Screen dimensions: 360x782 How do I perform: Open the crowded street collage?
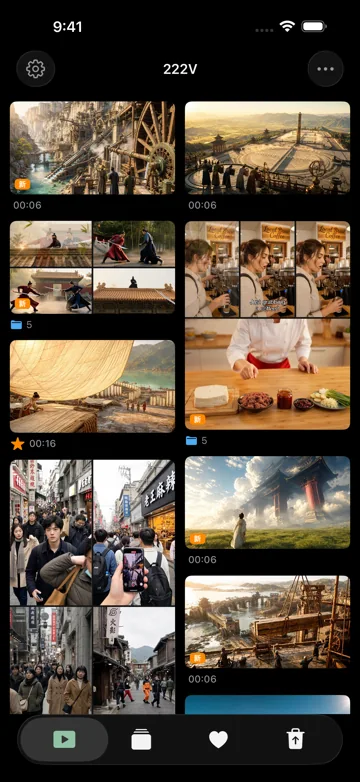(x=92, y=587)
